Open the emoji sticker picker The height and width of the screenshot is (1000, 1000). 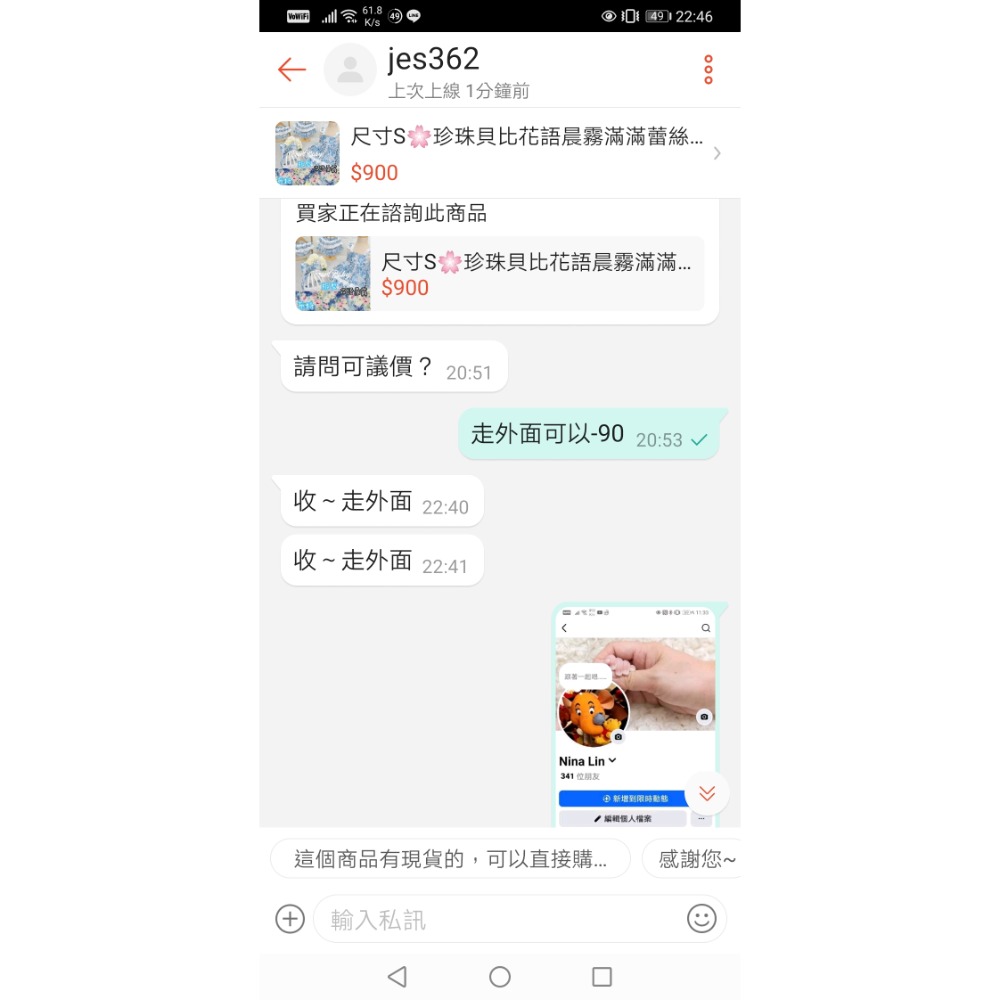[x=701, y=919]
